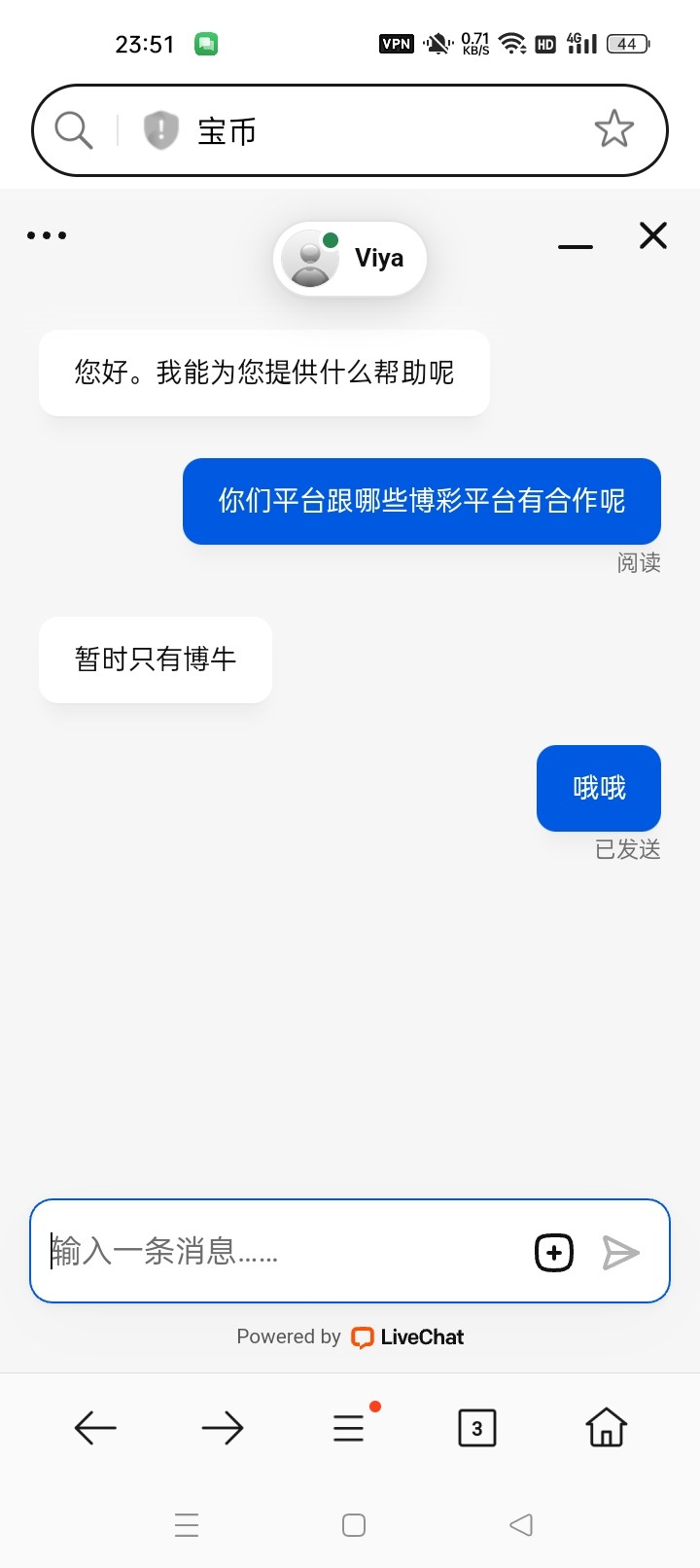
Task: Minimize the chat window
Action: point(576,247)
